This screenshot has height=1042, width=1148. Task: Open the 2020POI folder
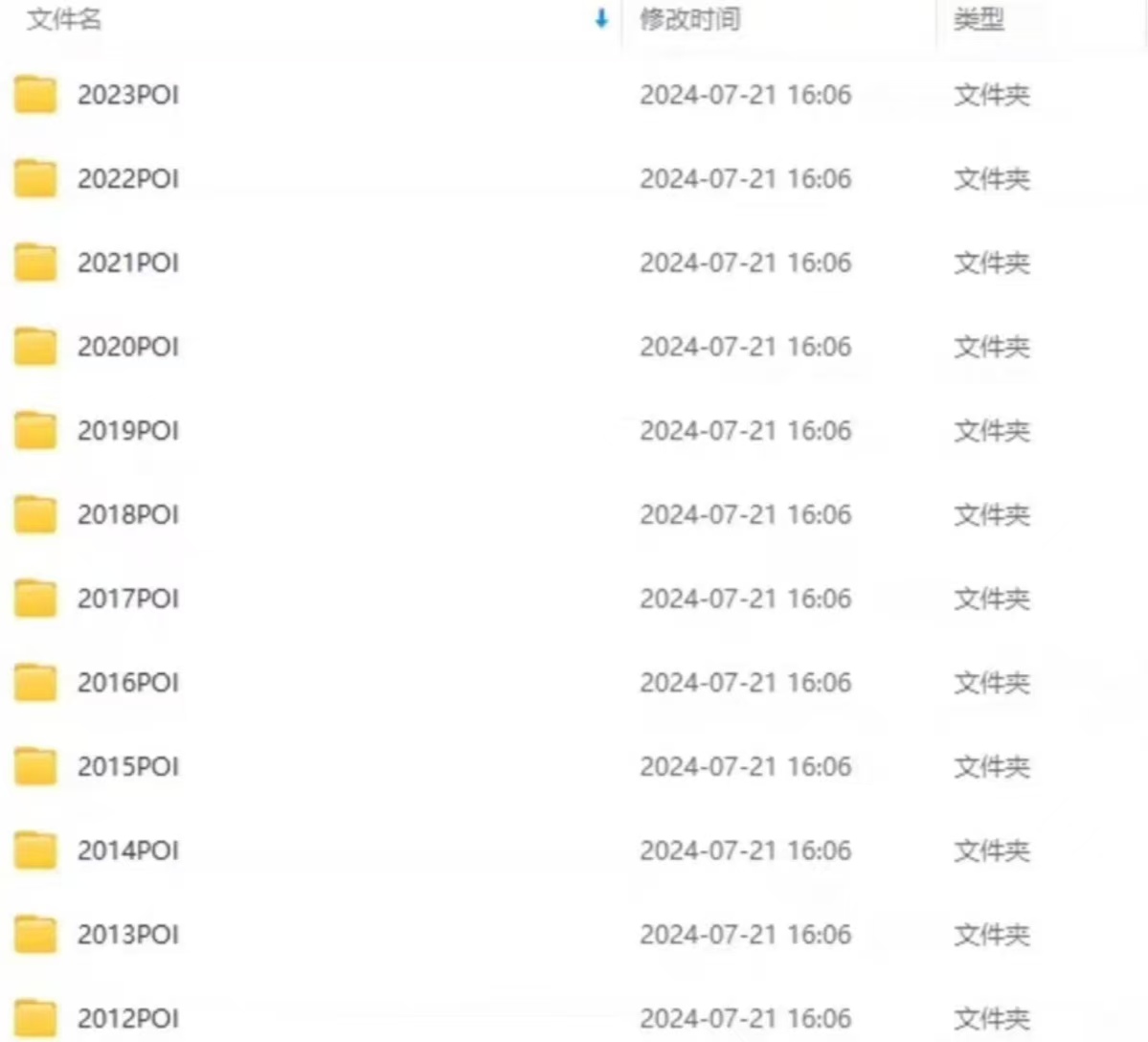tap(127, 347)
